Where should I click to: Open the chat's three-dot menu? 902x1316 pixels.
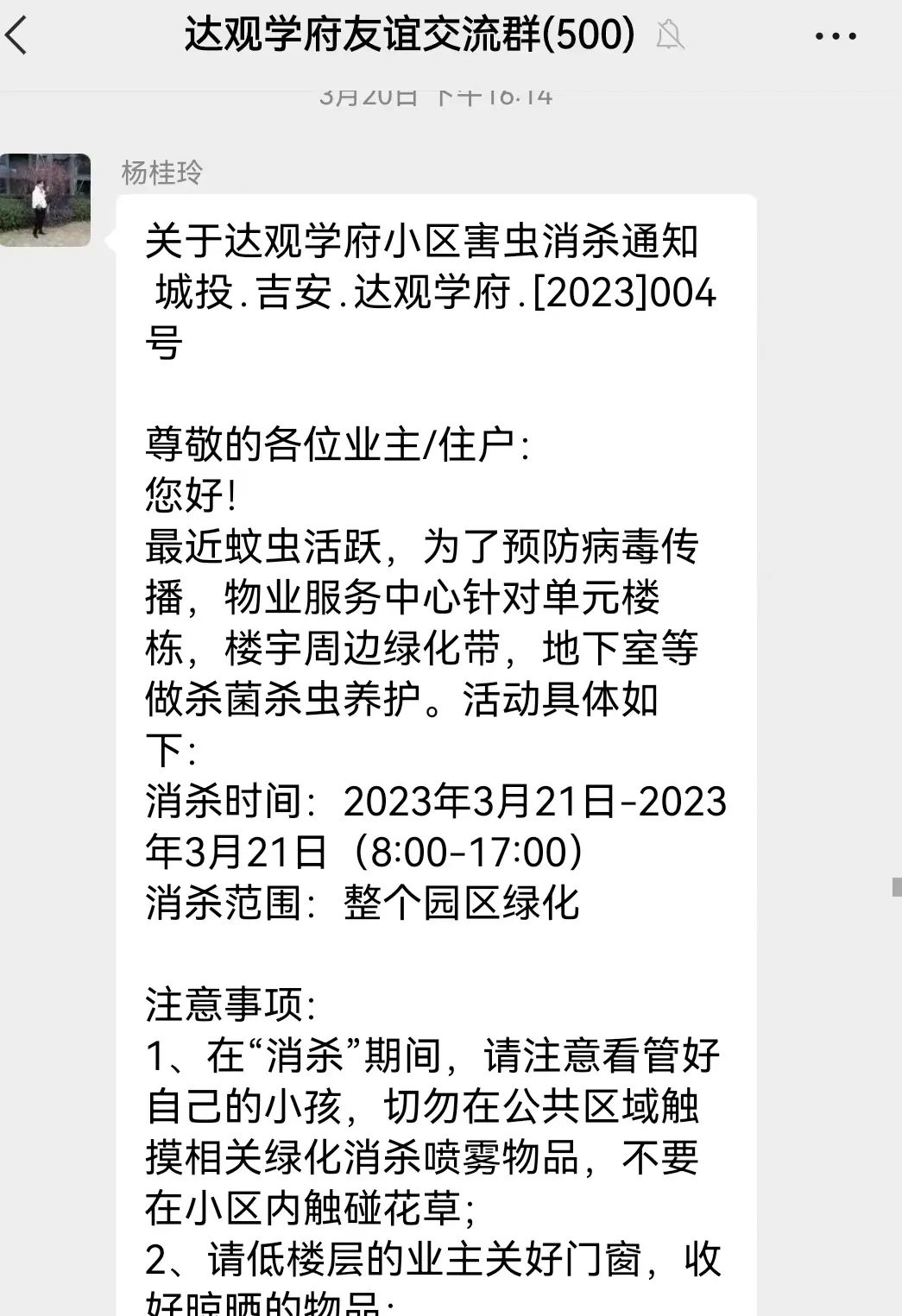tap(835, 37)
